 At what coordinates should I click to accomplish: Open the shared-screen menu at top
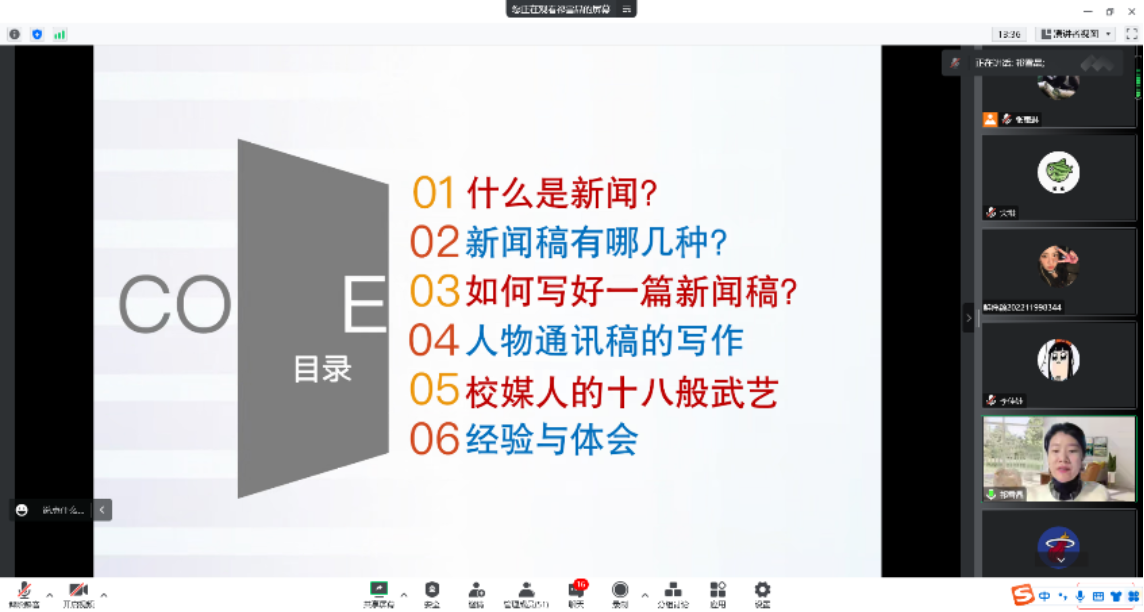[626, 9]
